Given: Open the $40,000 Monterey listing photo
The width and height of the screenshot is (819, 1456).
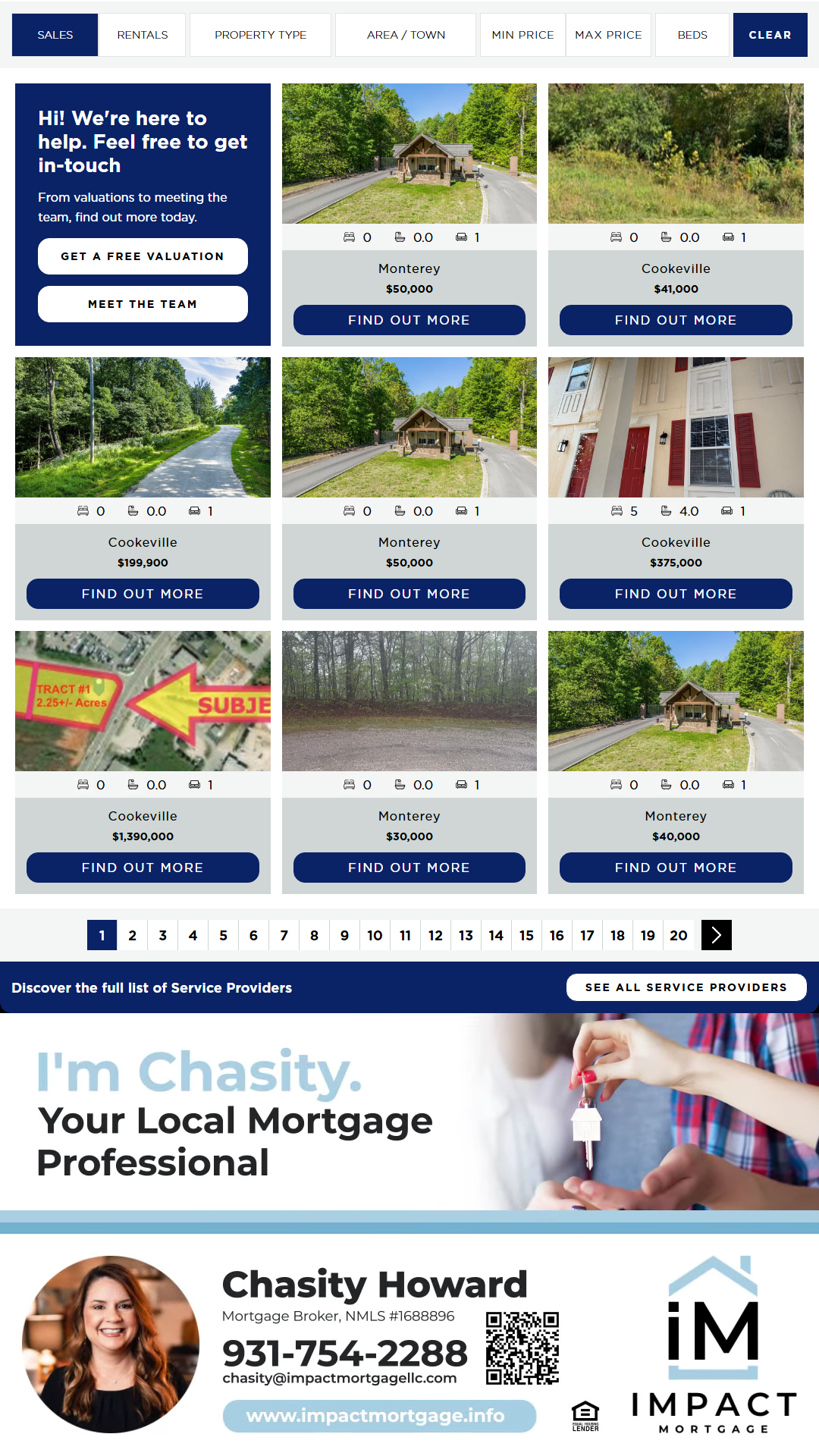Looking at the screenshot, I should (676, 701).
